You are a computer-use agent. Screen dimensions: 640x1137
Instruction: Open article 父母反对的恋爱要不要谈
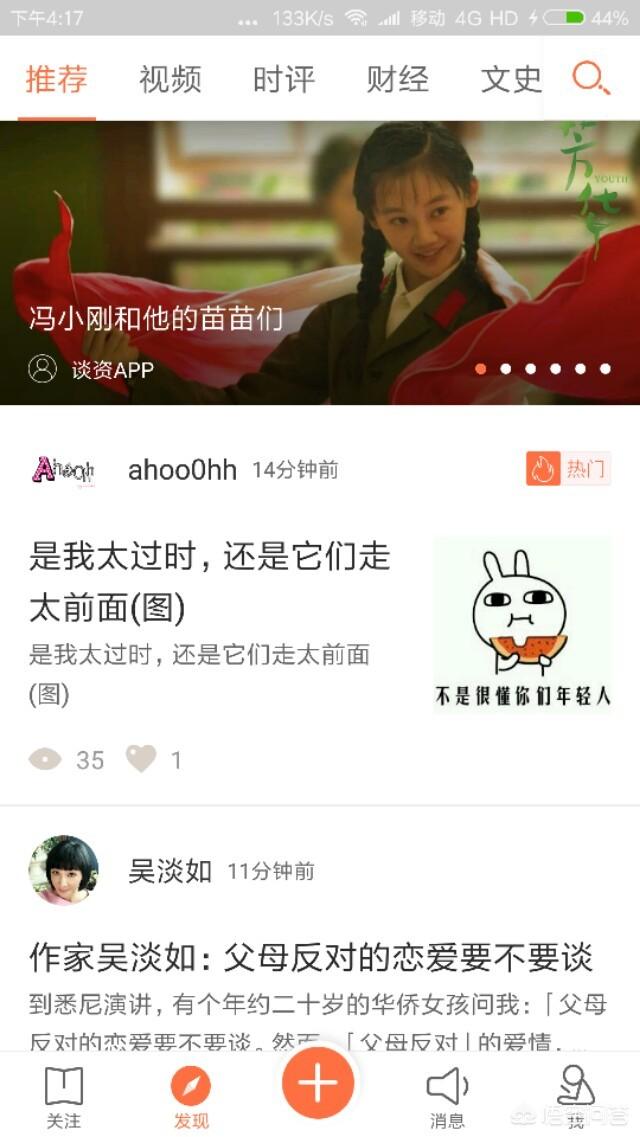click(311, 958)
